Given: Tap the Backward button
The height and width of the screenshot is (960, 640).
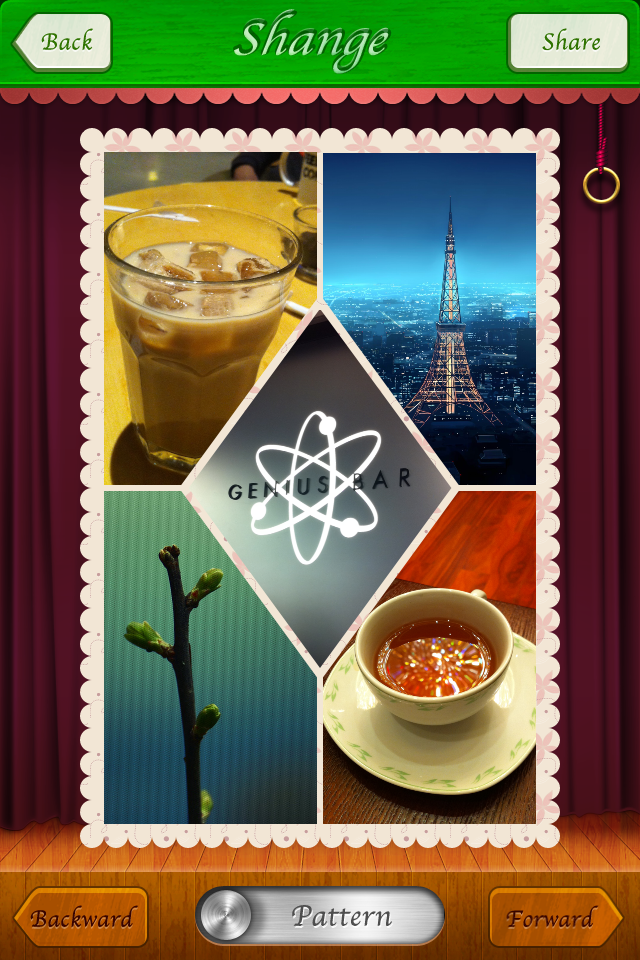Looking at the screenshot, I should pos(80,917).
